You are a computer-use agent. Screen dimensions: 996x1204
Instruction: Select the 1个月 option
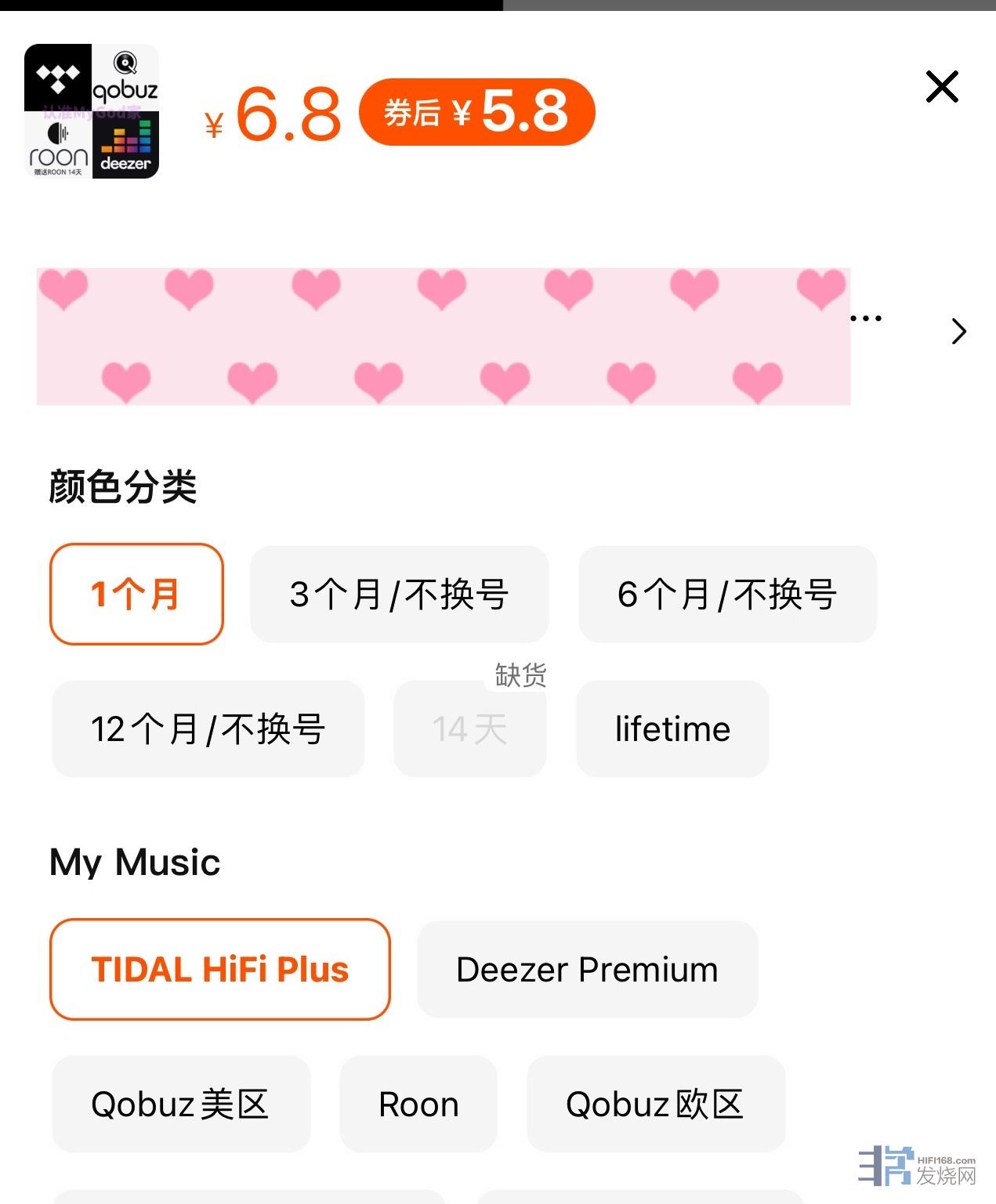[x=136, y=594]
